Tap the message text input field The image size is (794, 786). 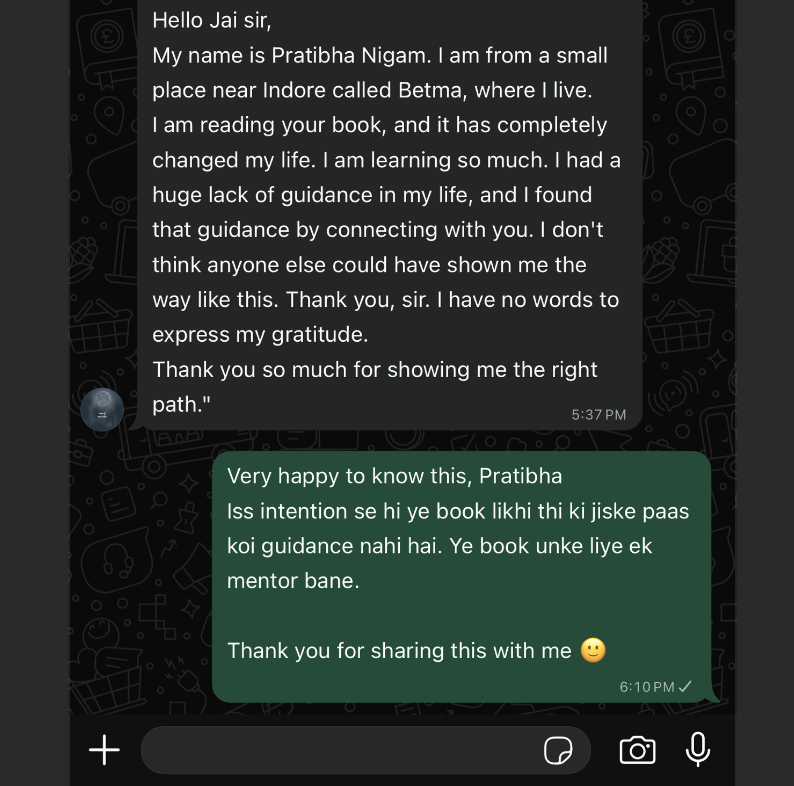340,750
